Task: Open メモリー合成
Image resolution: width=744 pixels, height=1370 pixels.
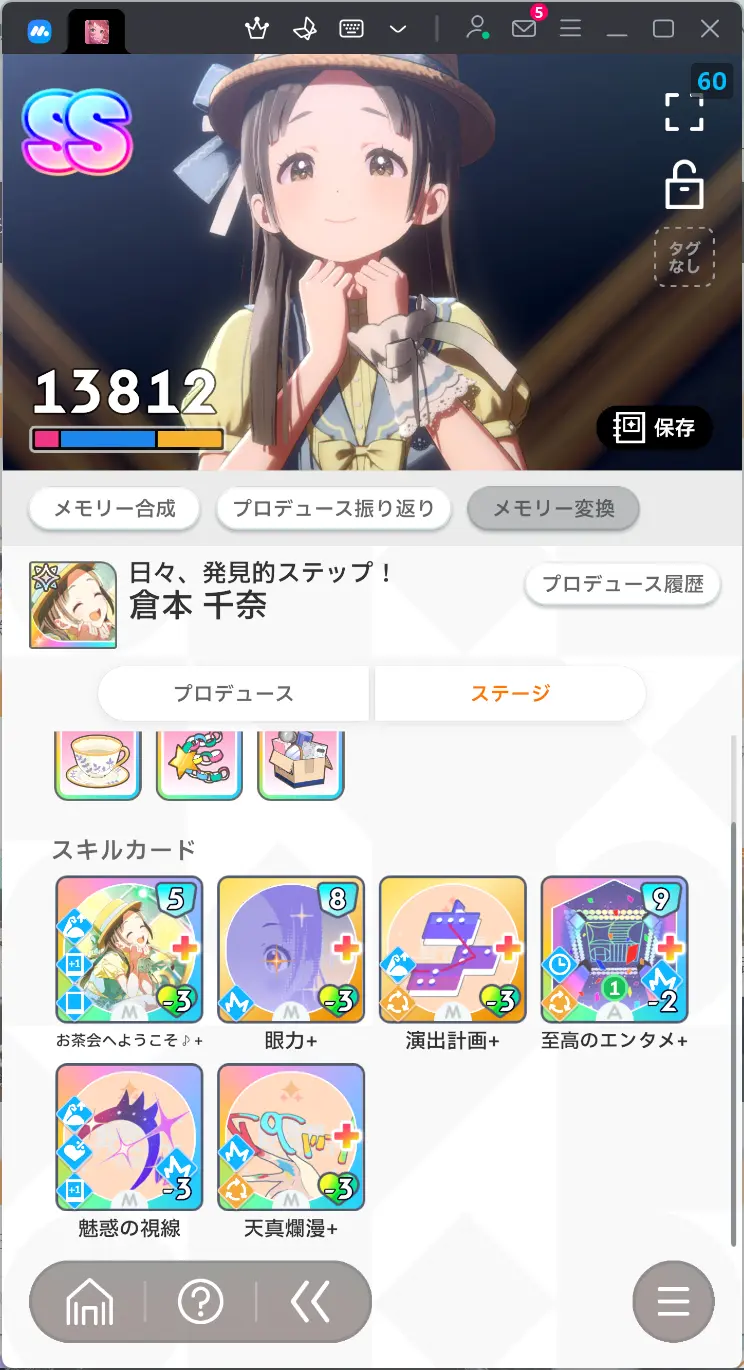Action: 114,509
